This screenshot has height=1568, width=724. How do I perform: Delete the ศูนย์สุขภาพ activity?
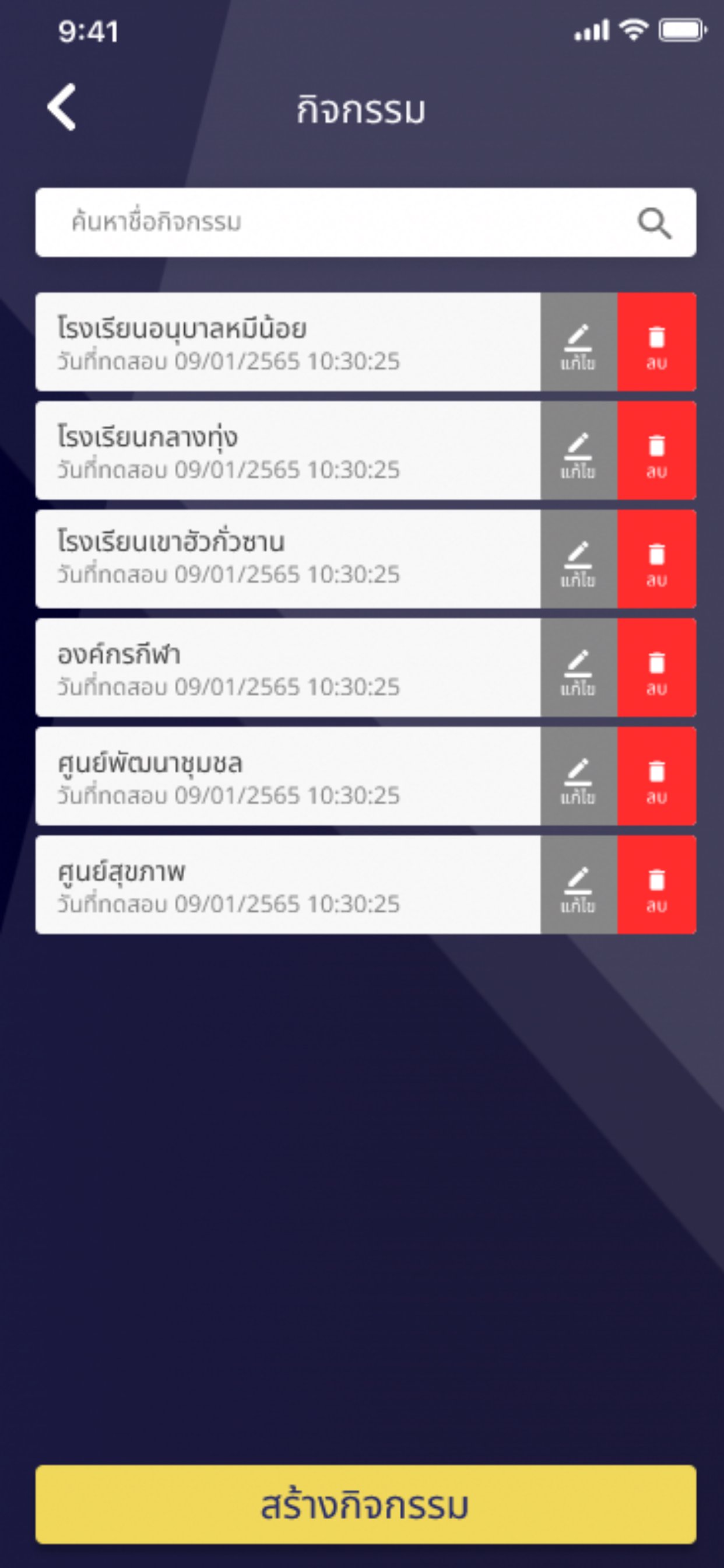pyautogui.click(x=656, y=884)
